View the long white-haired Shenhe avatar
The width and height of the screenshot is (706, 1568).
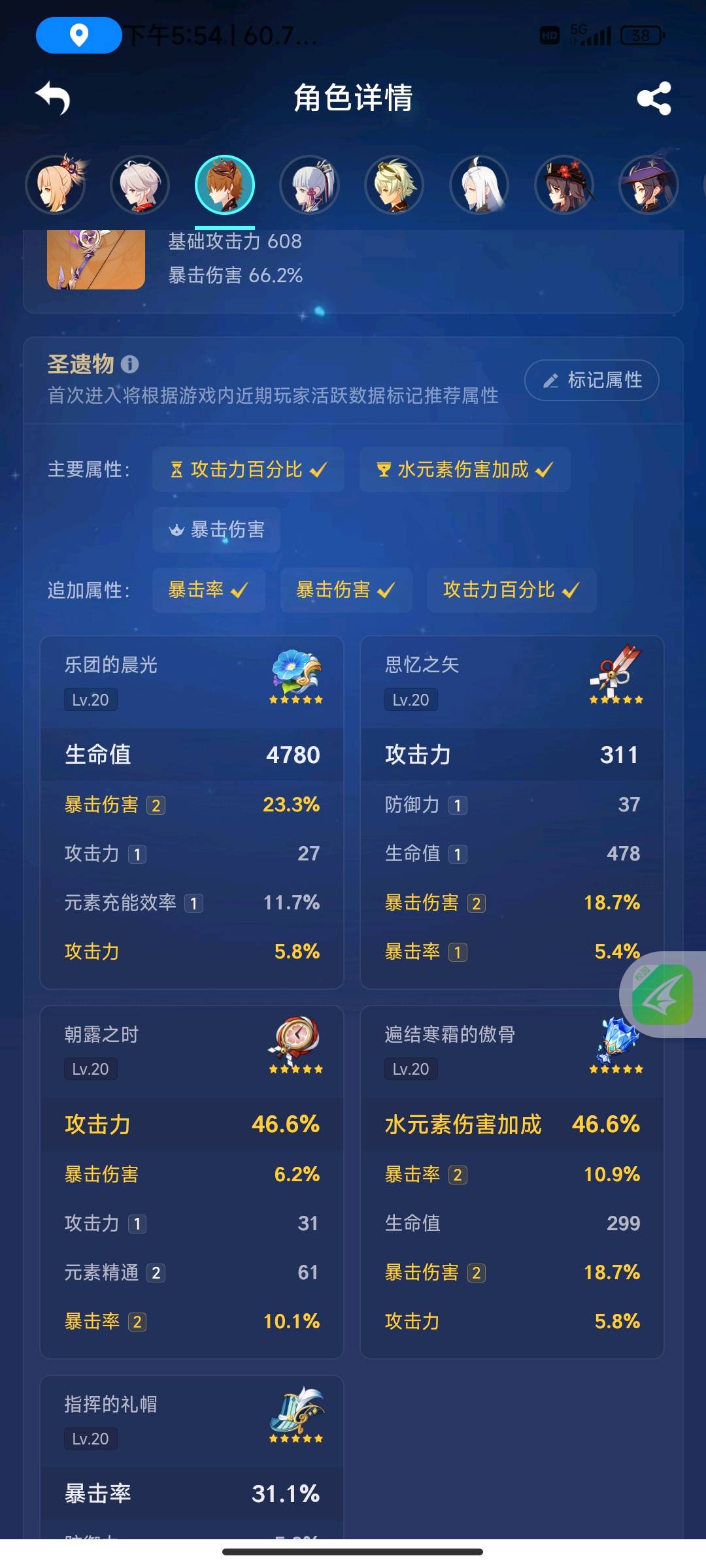(479, 185)
